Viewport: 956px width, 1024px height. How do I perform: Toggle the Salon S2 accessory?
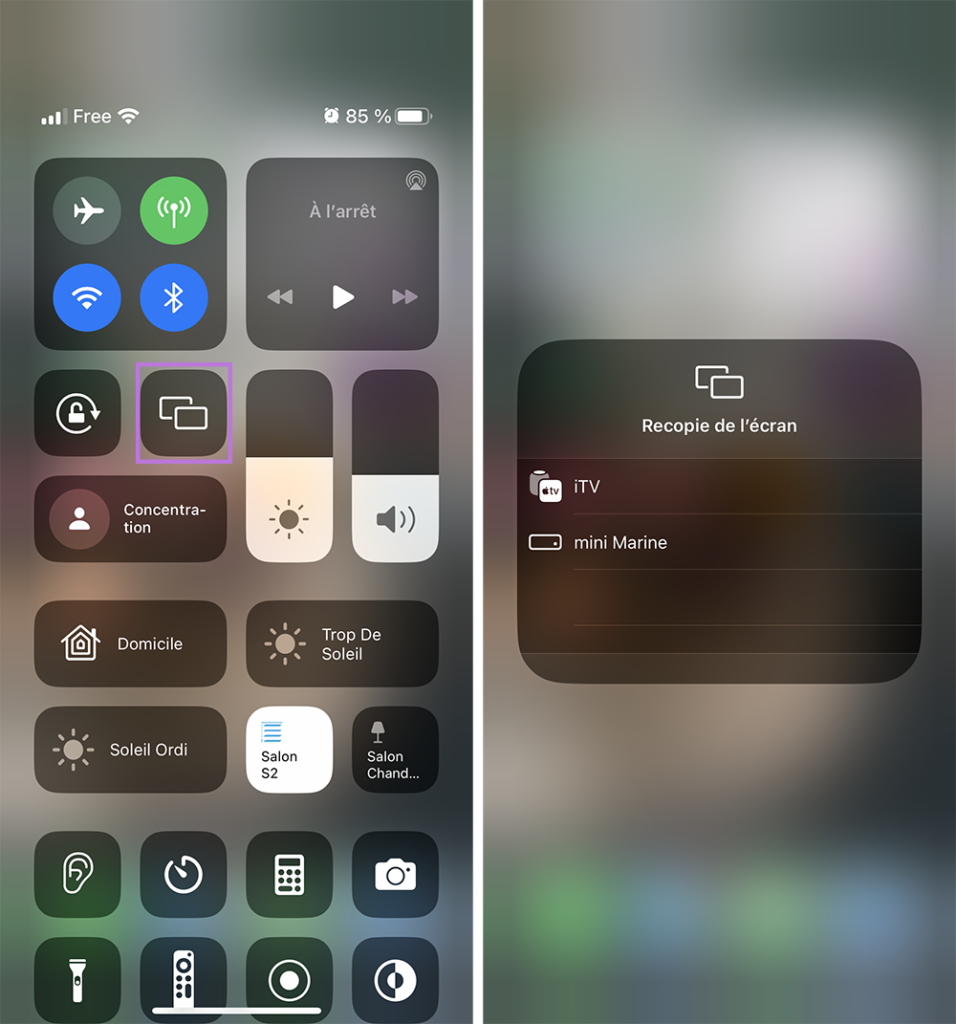[x=289, y=750]
